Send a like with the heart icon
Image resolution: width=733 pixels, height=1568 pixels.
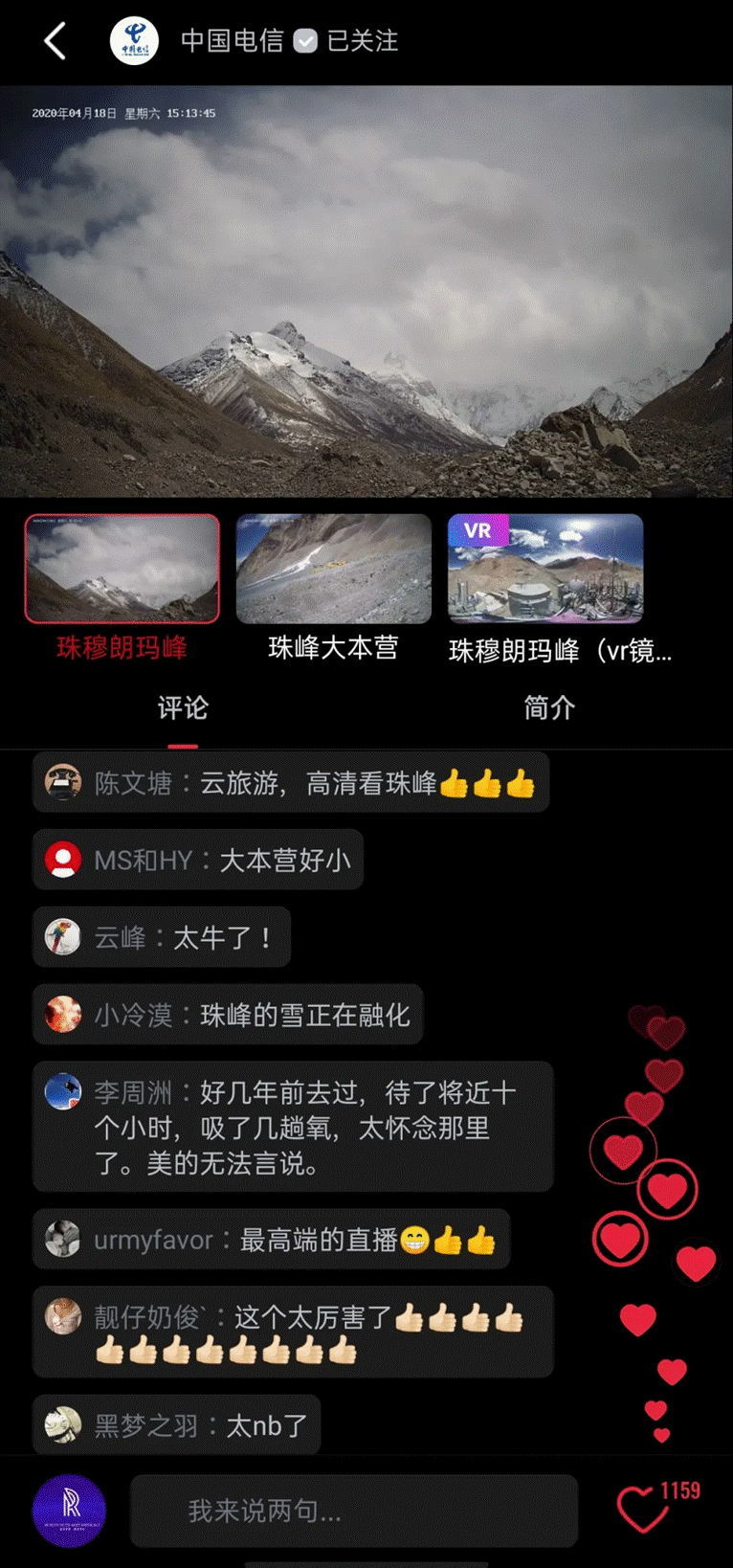(643, 1510)
